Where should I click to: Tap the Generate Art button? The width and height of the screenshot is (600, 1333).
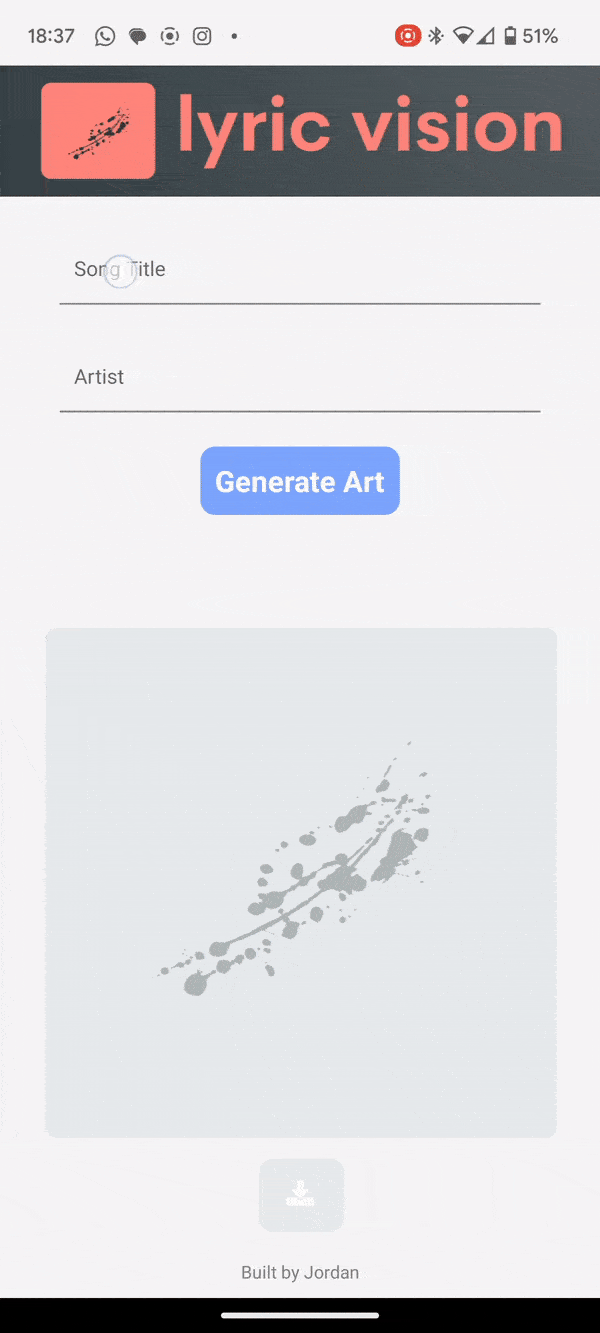(300, 481)
